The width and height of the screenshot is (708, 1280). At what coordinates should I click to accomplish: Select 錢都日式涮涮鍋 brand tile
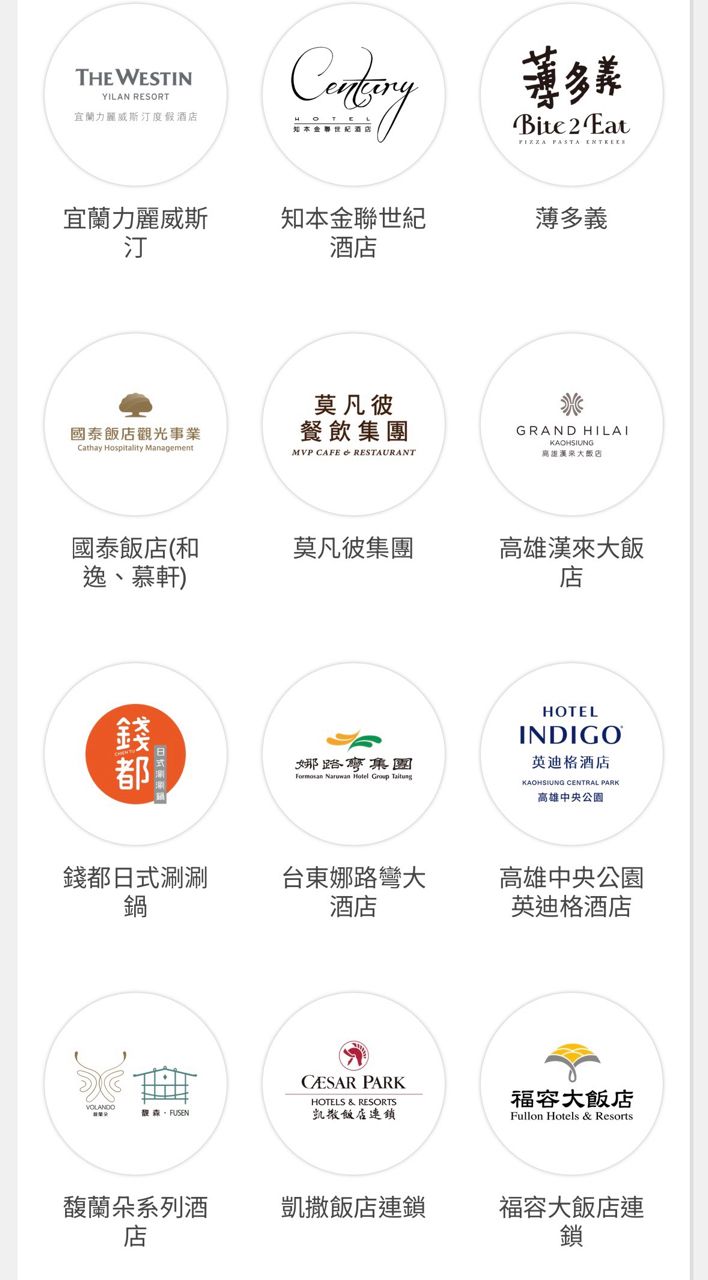click(x=136, y=754)
